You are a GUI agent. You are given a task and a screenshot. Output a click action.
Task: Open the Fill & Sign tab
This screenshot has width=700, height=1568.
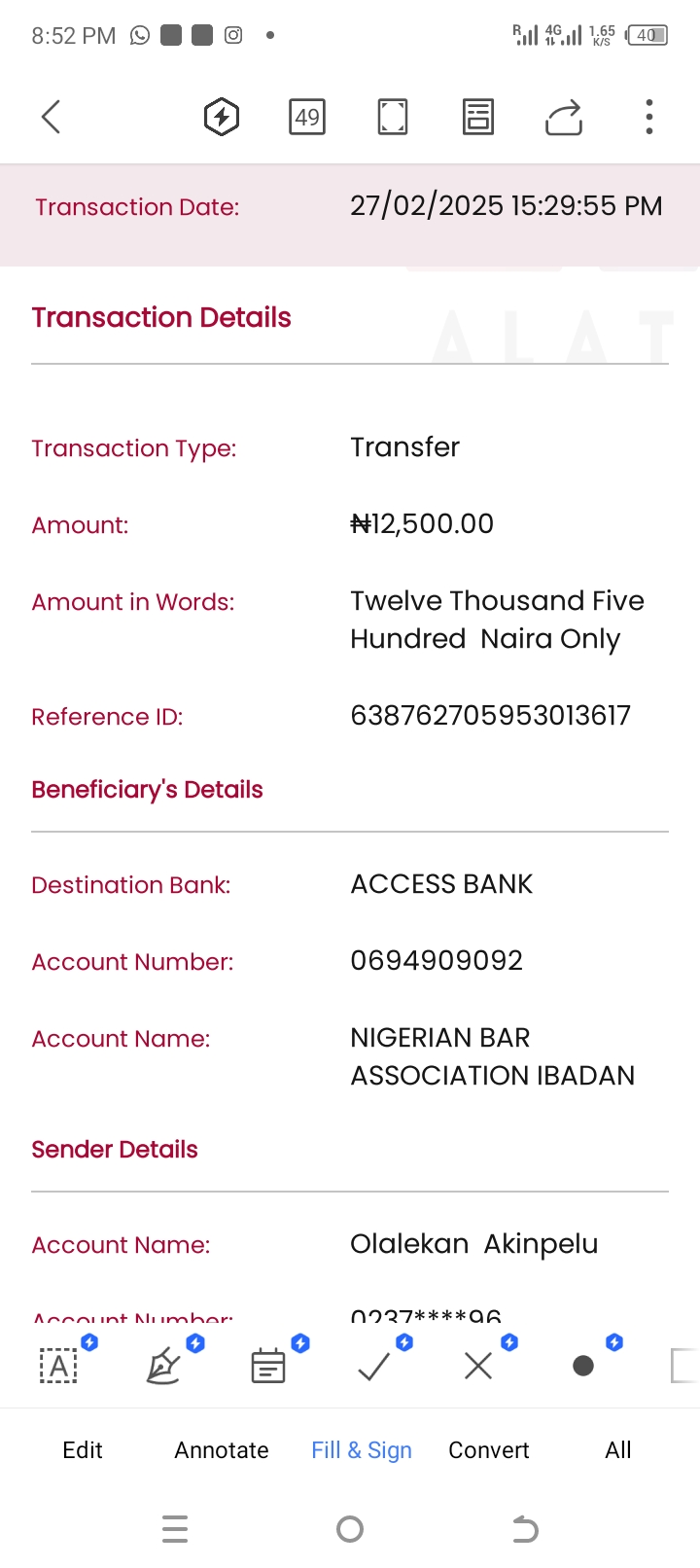pyautogui.click(x=362, y=1450)
